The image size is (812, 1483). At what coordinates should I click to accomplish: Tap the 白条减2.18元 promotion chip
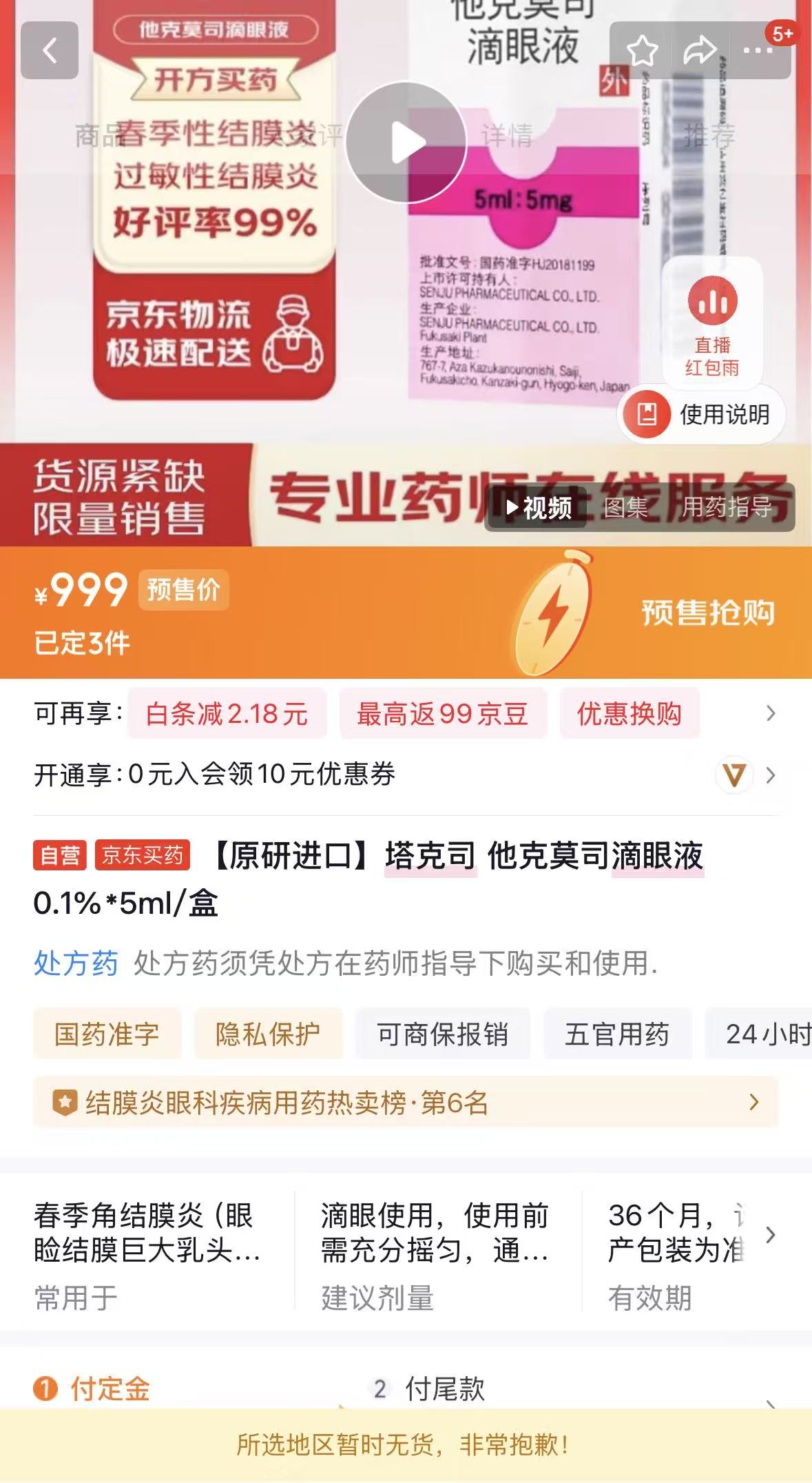coord(227,714)
